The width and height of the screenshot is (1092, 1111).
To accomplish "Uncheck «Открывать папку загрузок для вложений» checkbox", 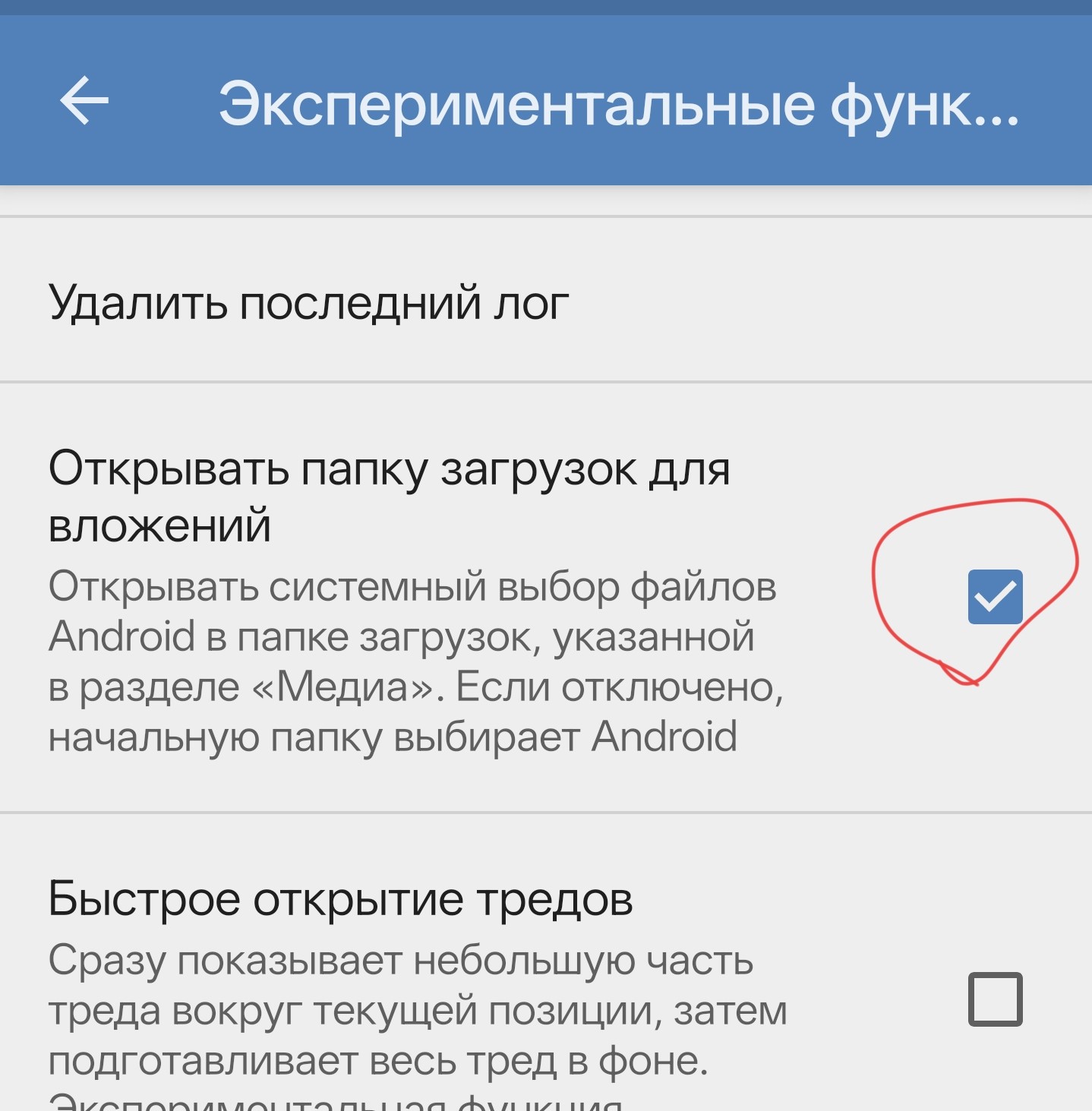I will [995, 597].
